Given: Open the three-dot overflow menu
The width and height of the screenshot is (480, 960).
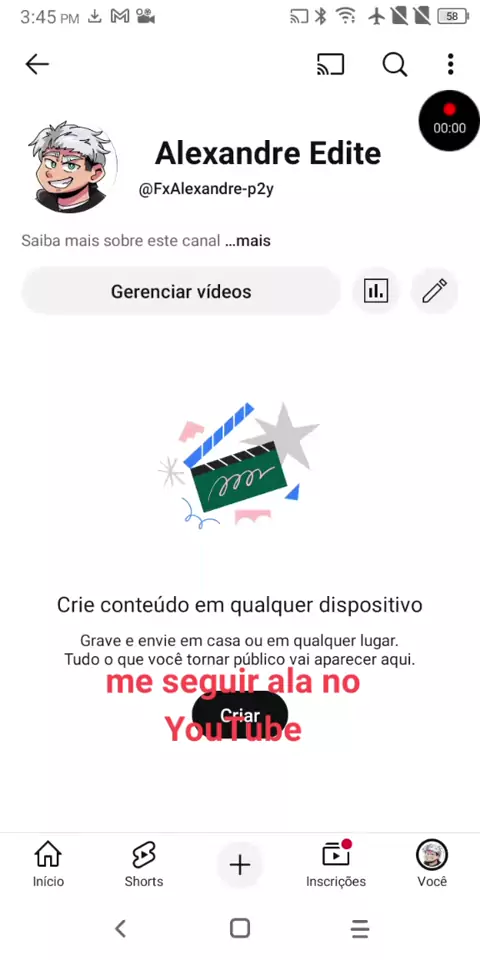Looking at the screenshot, I should 451,64.
